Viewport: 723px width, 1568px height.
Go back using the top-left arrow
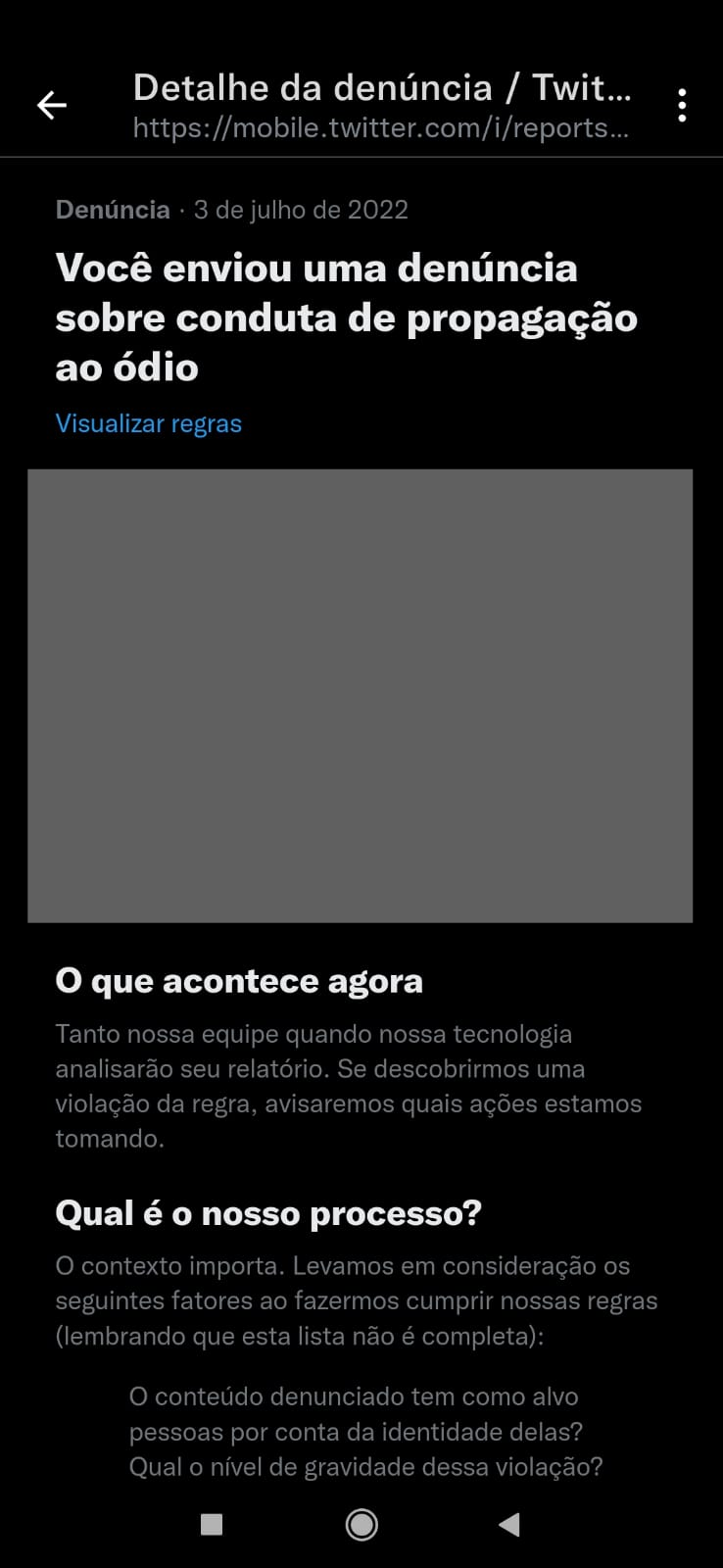pos(52,105)
